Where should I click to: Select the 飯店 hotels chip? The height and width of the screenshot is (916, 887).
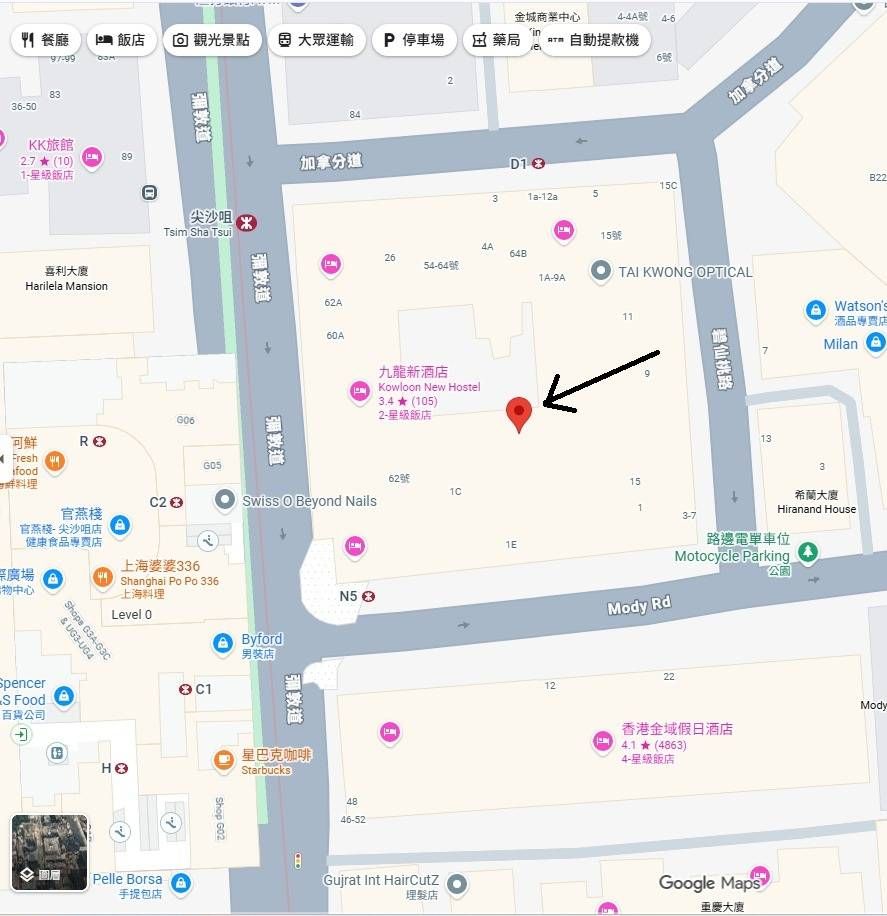click(120, 40)
